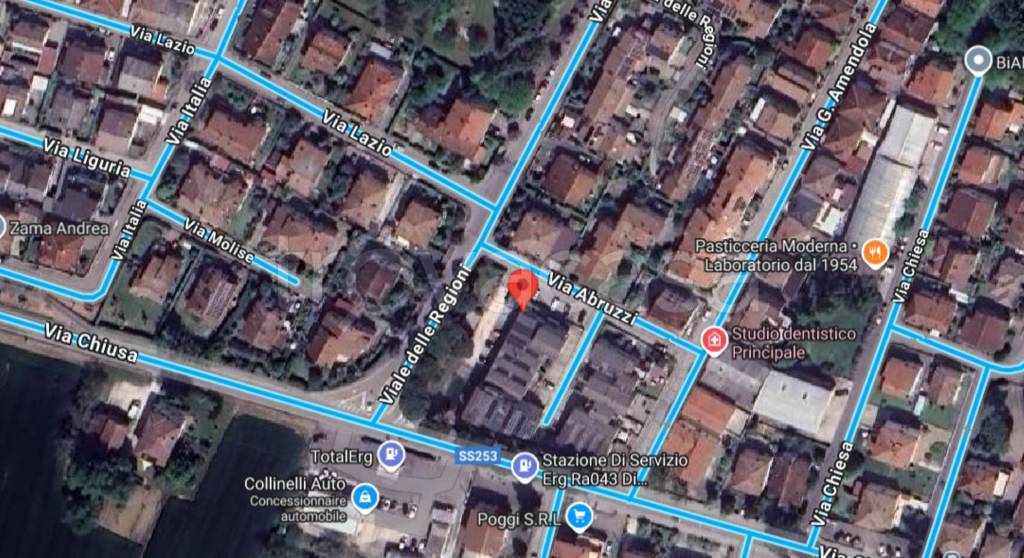
Task: Select the Poggi S.R.L. shopping marker
Action: [577, 516]
